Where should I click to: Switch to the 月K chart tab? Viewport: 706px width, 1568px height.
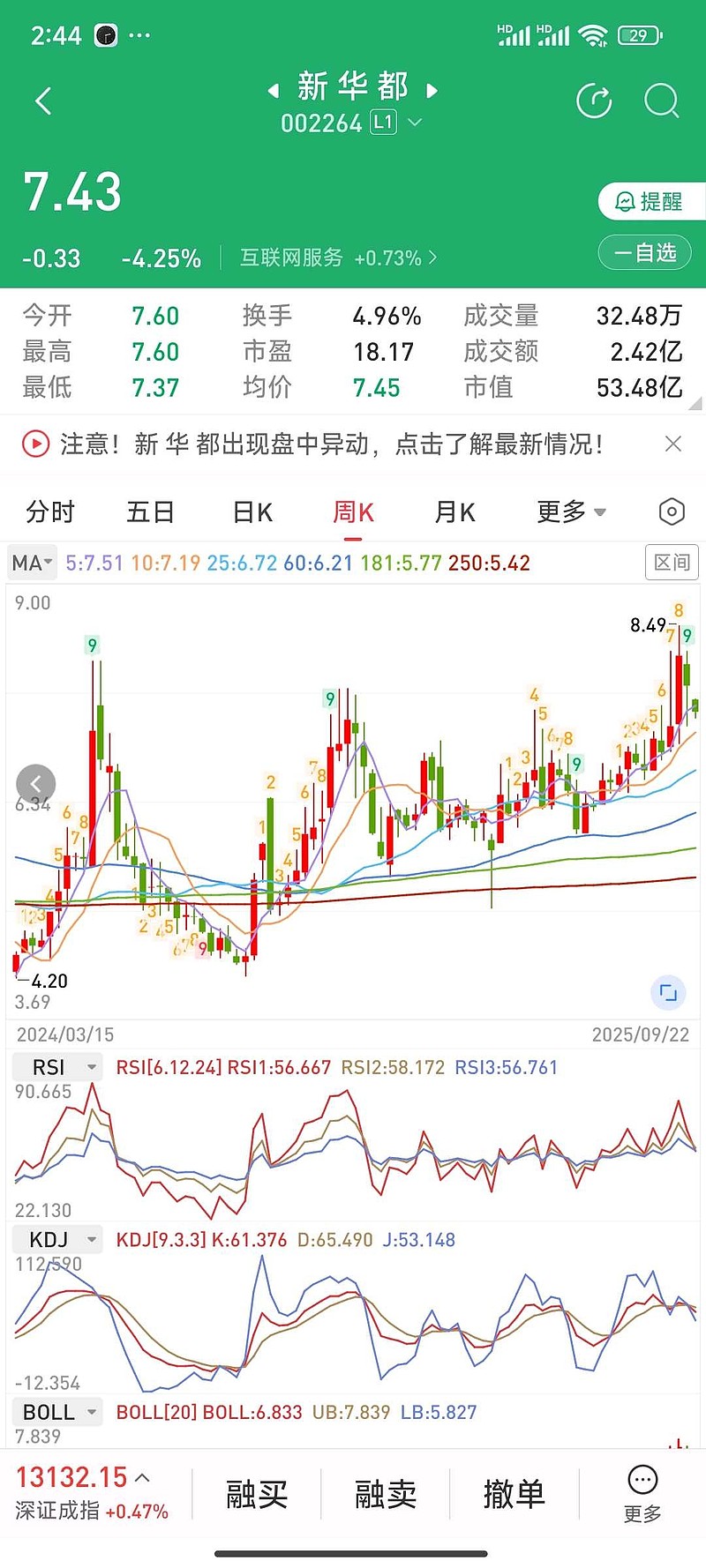[x=454, y=511]
